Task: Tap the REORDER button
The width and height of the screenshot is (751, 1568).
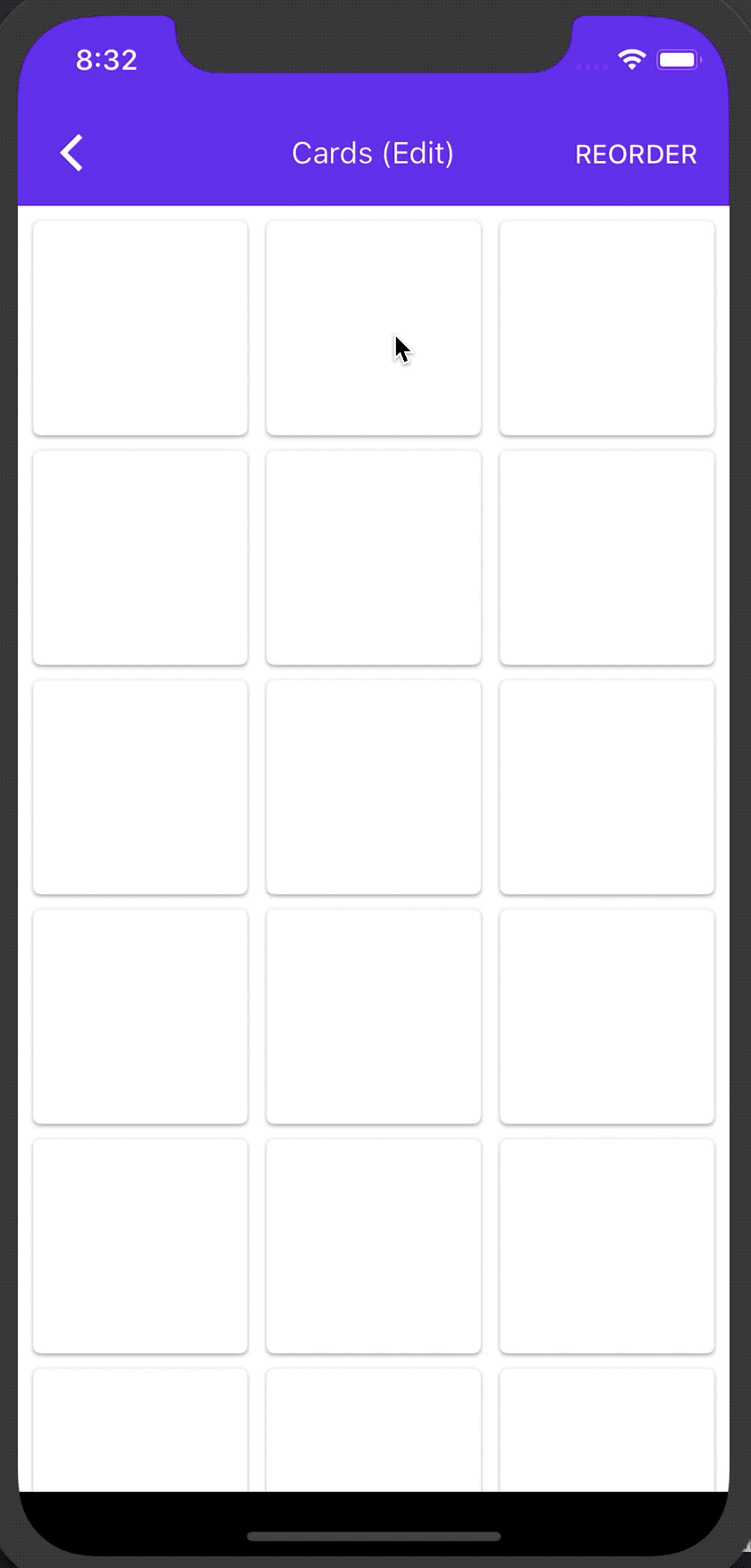Action: (636, 155)
